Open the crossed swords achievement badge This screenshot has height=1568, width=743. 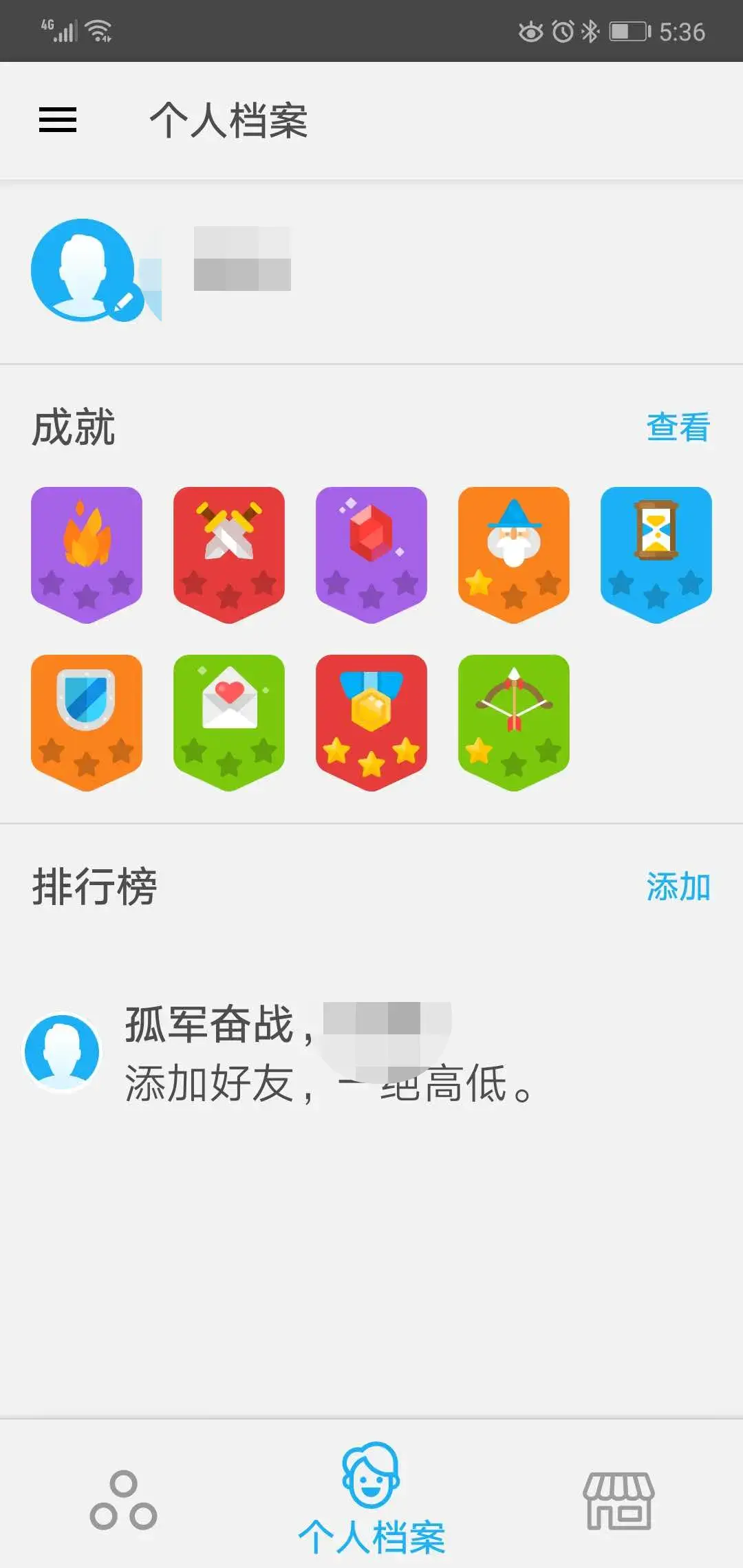(229, 554)
